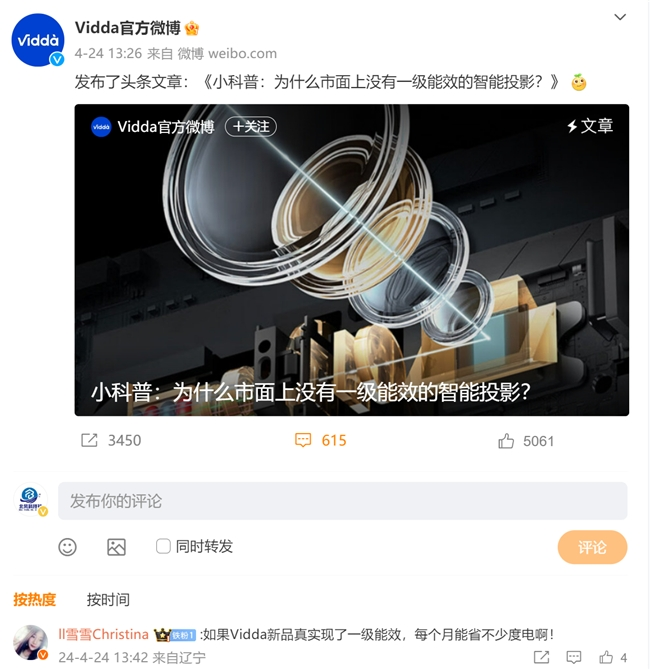650x670 pixels.
Task: Follow Vidda via the +关注 button
Action: (250, 126)
